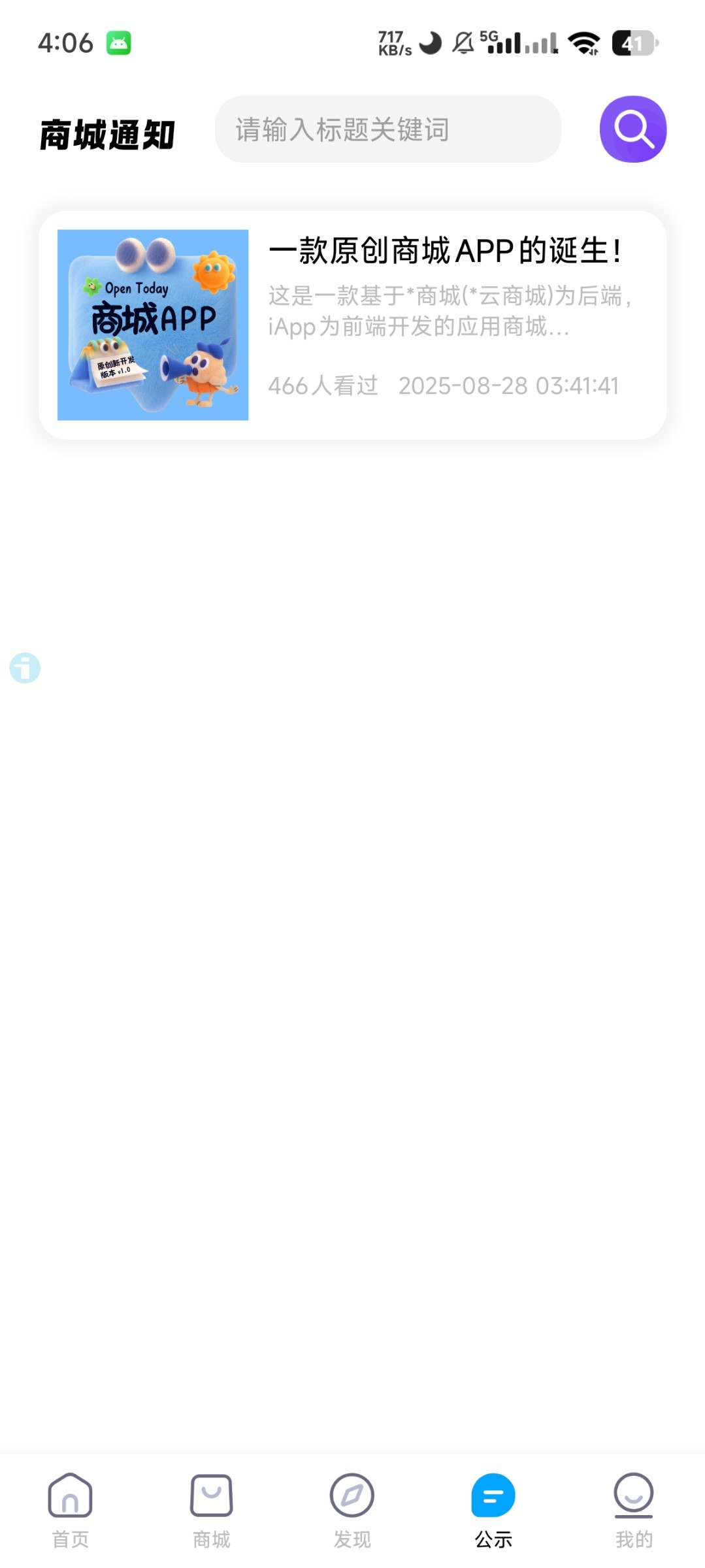Switch to the 首页 tab
The height and width of the screenshot is (1568, 705).
[70, 1510]
